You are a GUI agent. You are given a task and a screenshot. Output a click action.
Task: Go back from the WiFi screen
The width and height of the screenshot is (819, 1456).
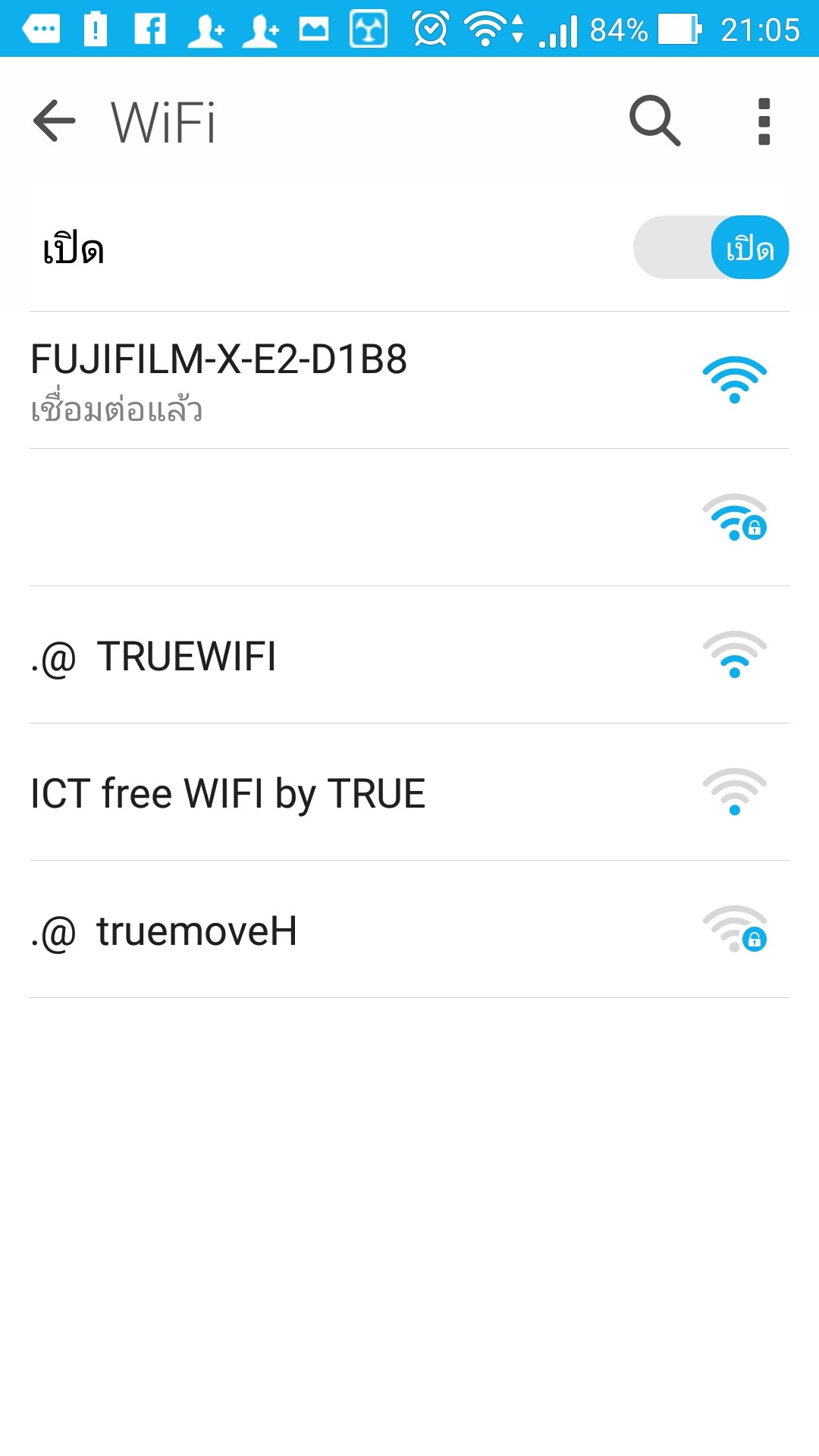55,121
